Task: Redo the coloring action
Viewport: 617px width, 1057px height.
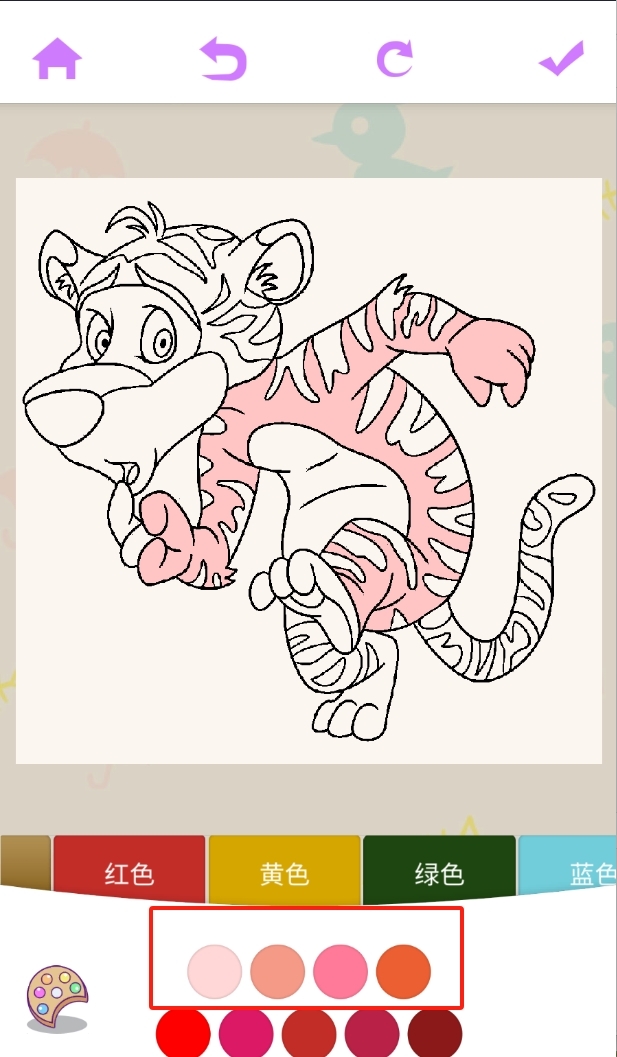Action: pos(394,59)
